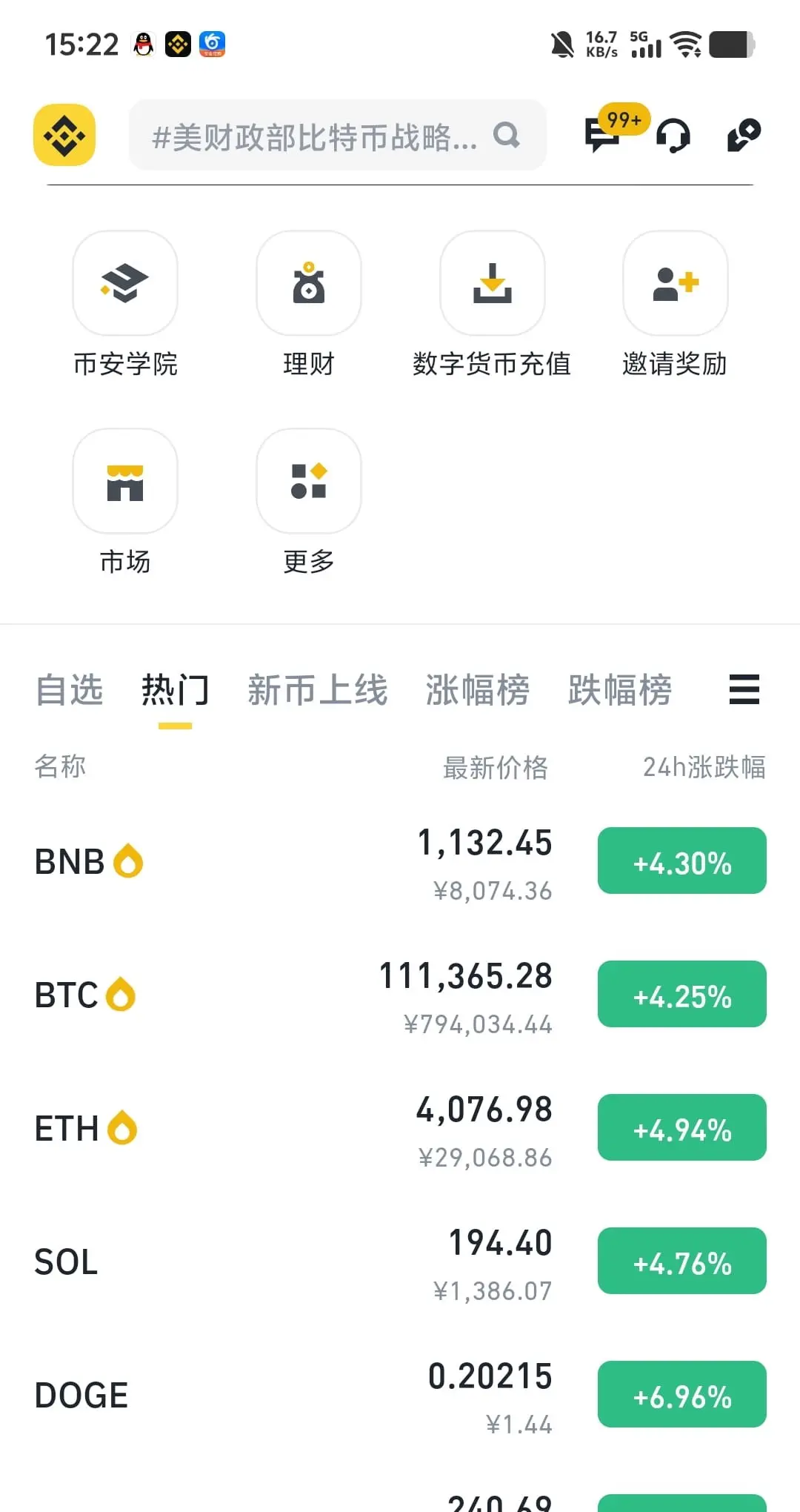Image resolution: width=800 pixels, height=1512 pixels.
Task: Open messages with the 99+ badge
Action: pos(602,134)
